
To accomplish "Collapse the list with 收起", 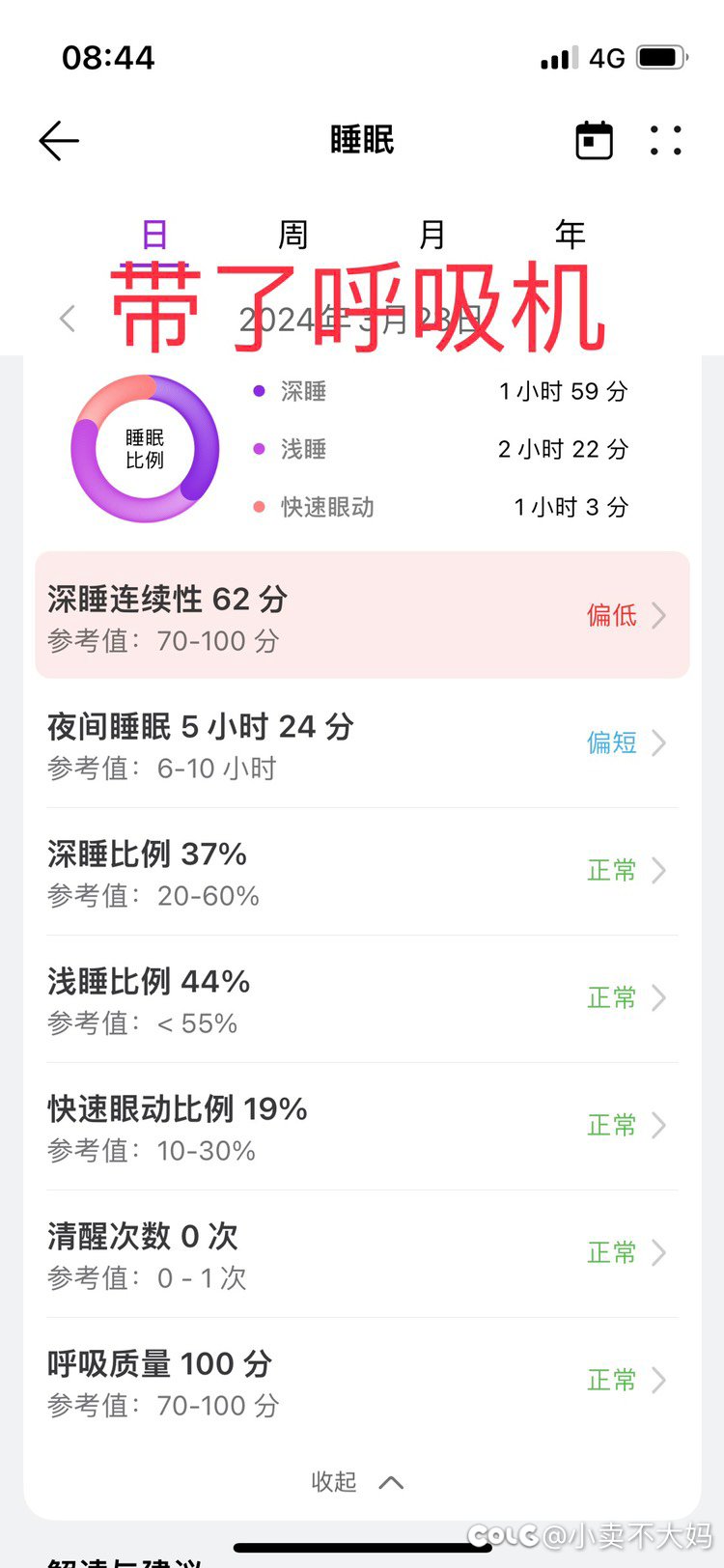I will pos(357,1482).
